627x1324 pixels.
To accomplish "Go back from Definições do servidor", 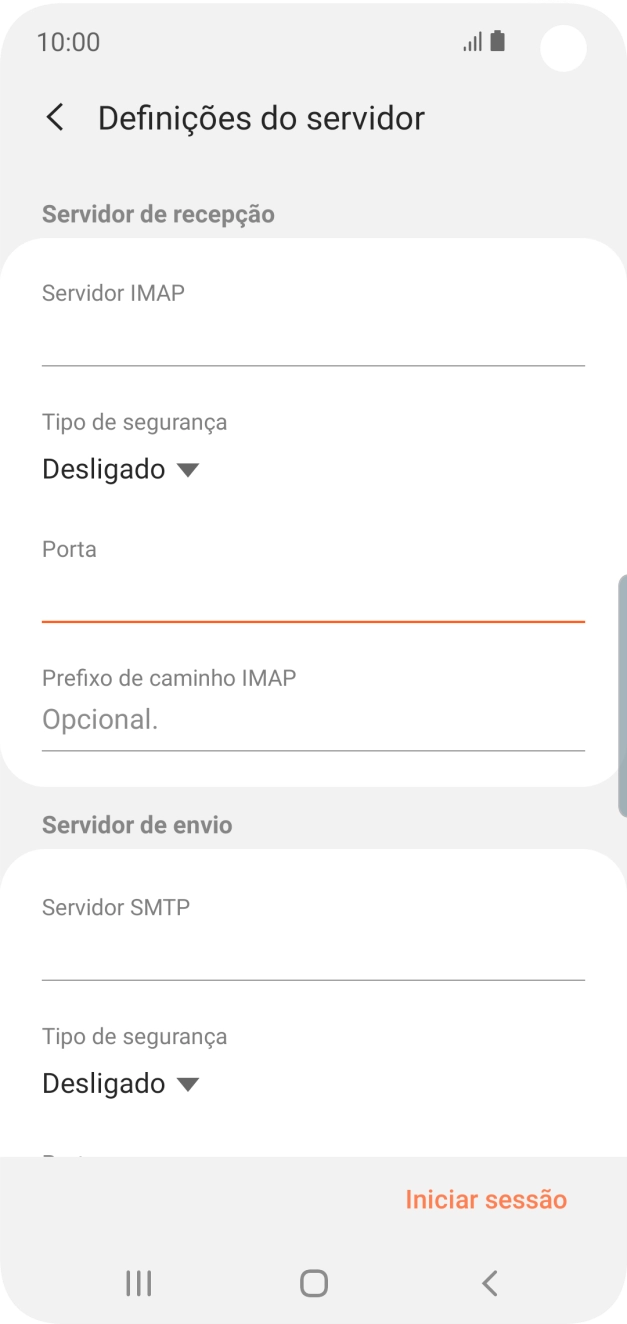I will pyautogui.click(x=56, y=118).
